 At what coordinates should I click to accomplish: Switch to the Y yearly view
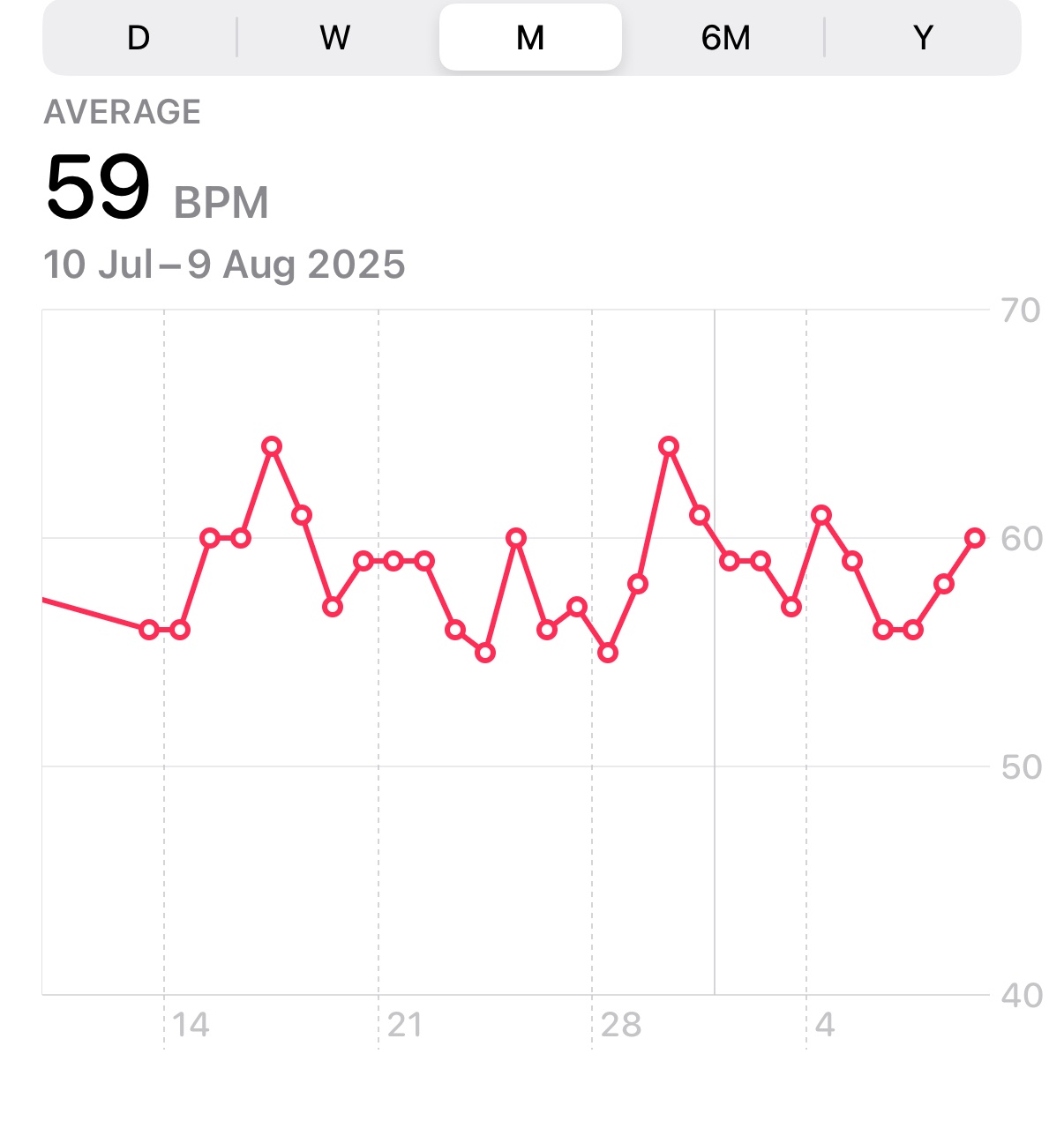pos(923,38)
